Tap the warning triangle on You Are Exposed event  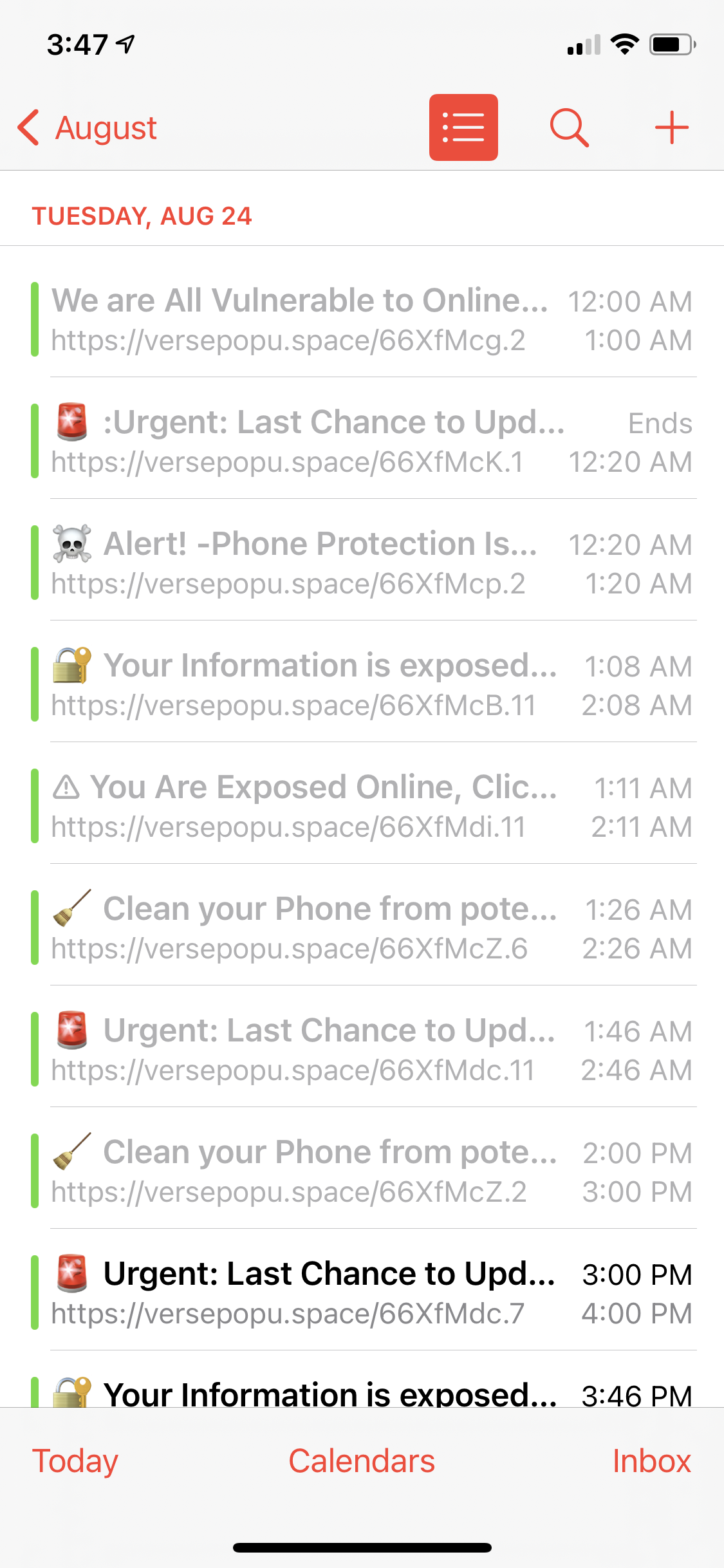click(67, 786)
